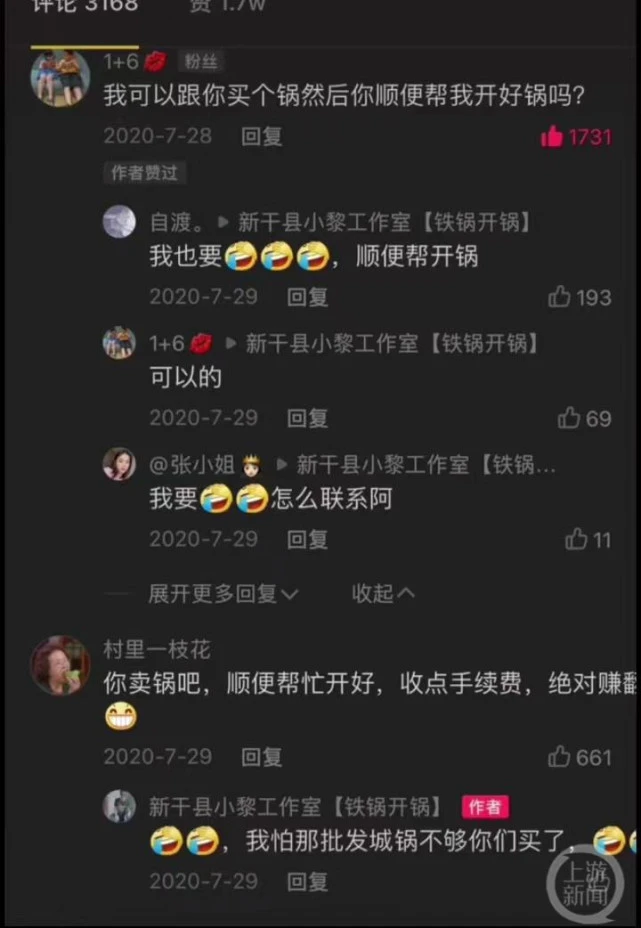
Task: Reply to the author 新干县小黎工作室's comment
Action: coord(307,881)
